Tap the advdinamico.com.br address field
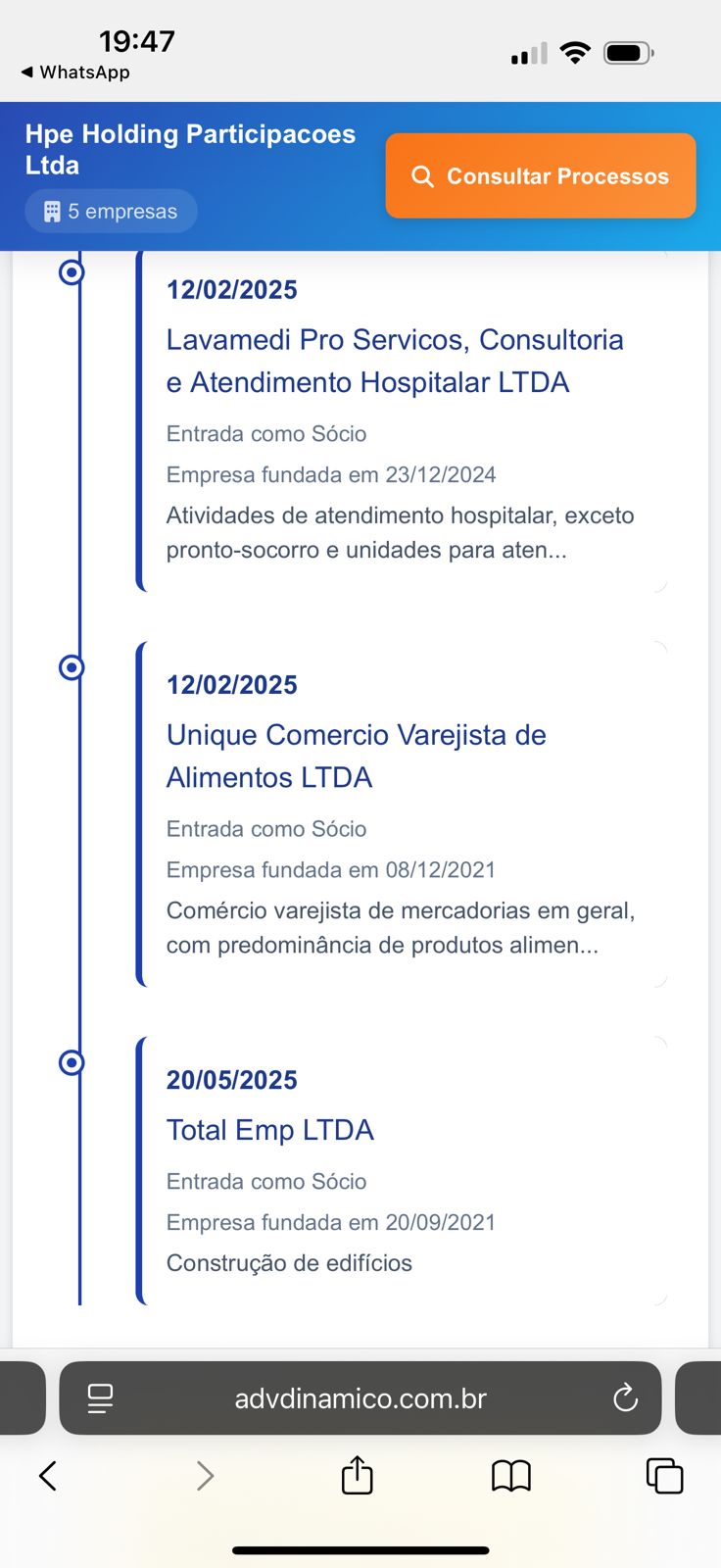Viewport: 721px width, 1568px height. click(x=360, y=1398)
